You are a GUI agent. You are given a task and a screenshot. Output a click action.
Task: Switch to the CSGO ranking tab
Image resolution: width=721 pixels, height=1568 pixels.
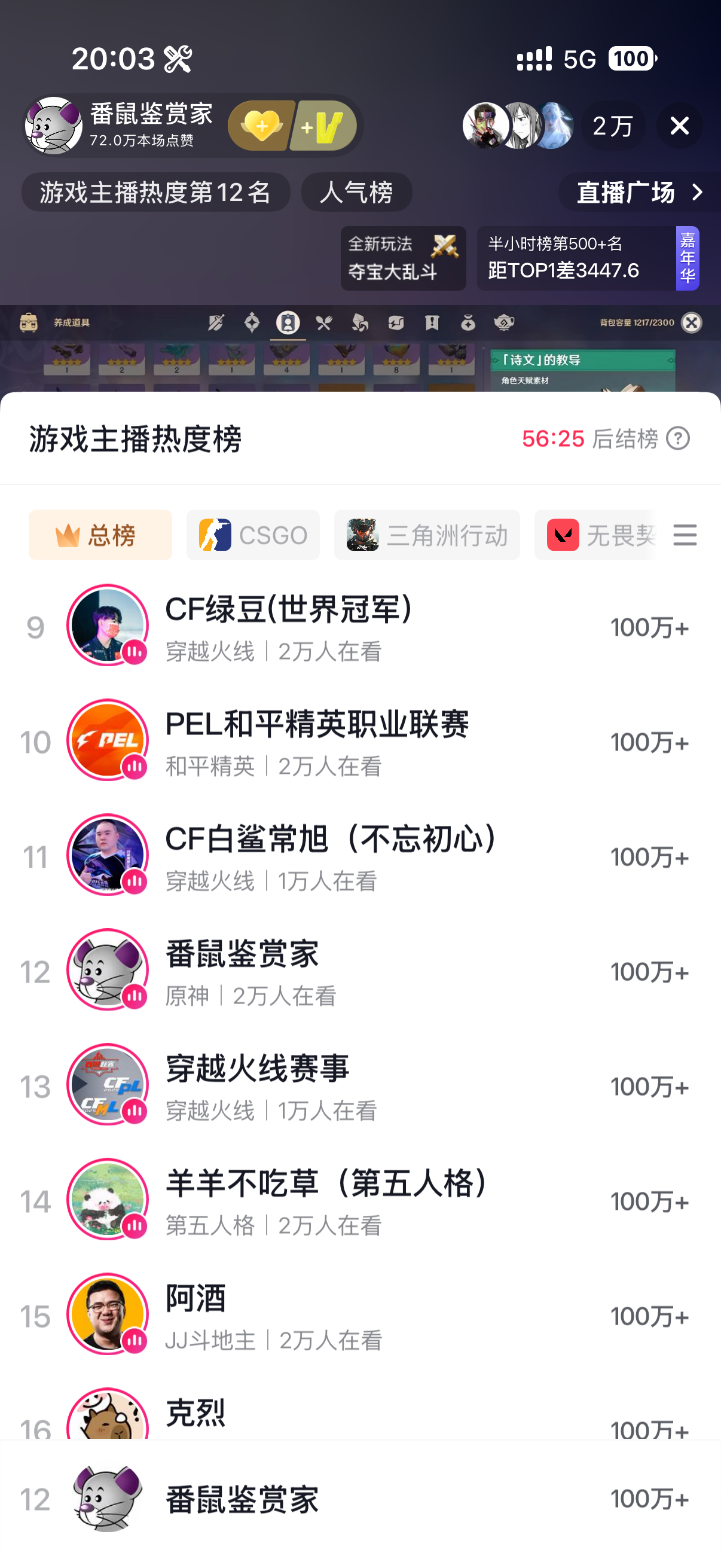[253, 535]
